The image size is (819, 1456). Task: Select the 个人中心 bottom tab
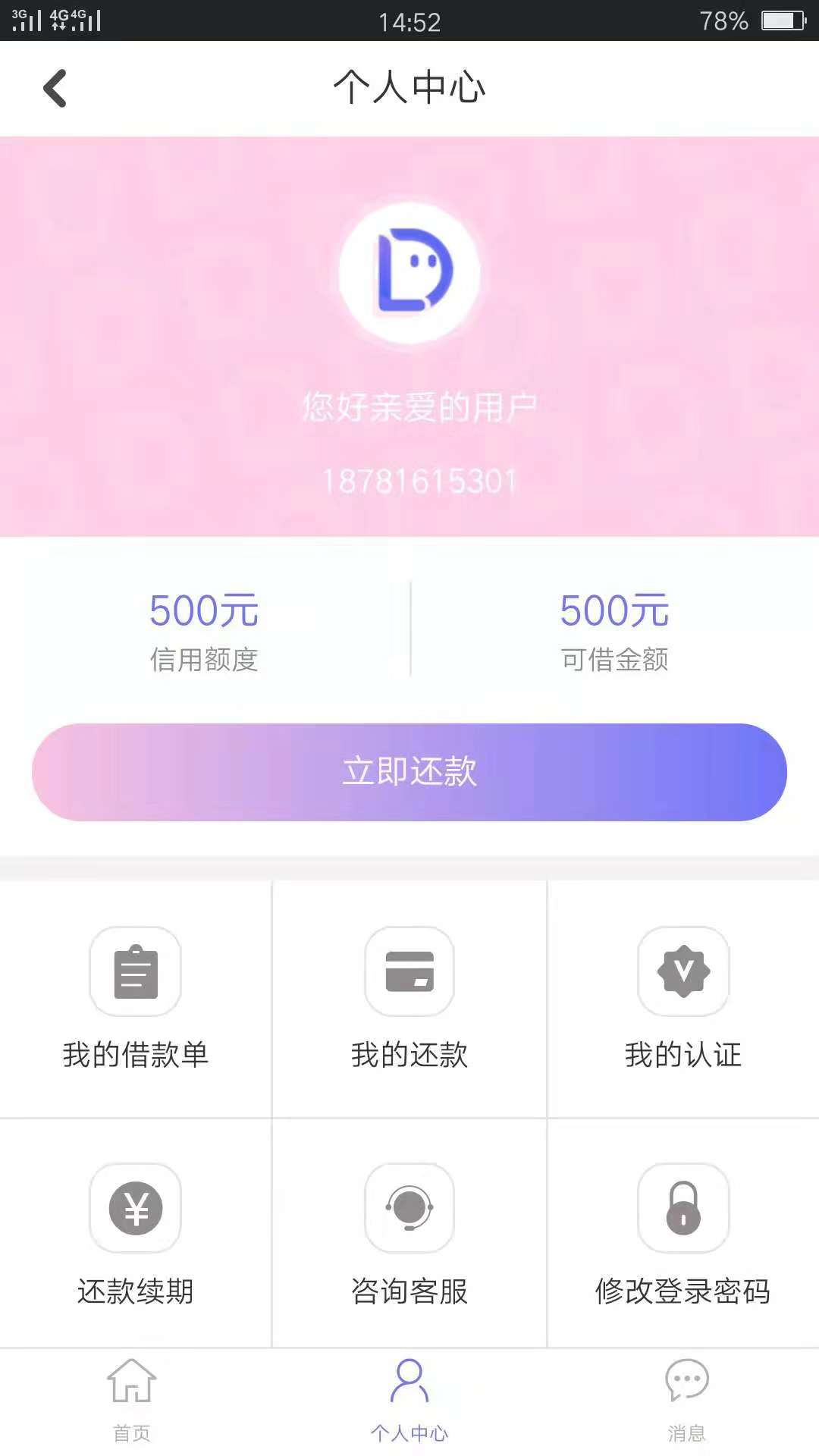(x=409, y=1401)
